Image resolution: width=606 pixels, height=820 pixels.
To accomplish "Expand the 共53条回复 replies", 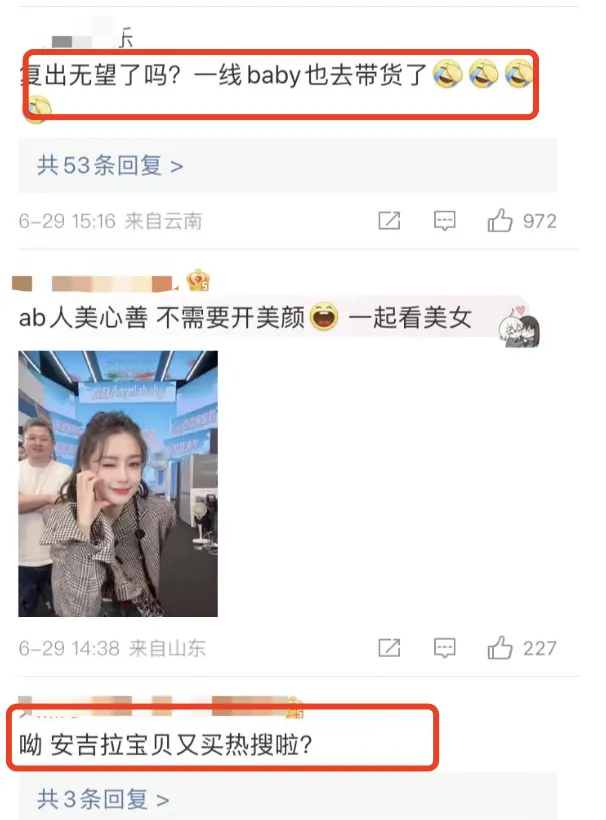I will point(110,165).
